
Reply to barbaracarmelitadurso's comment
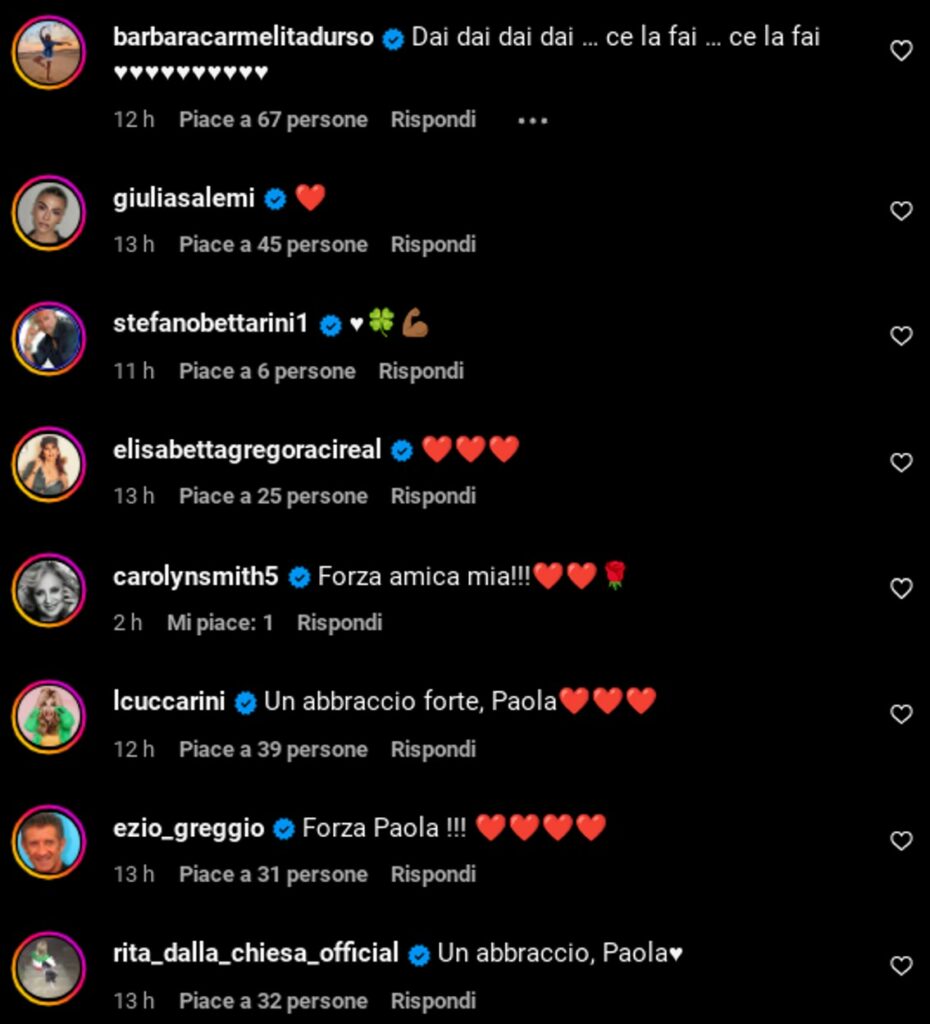[x=433, y=120]
